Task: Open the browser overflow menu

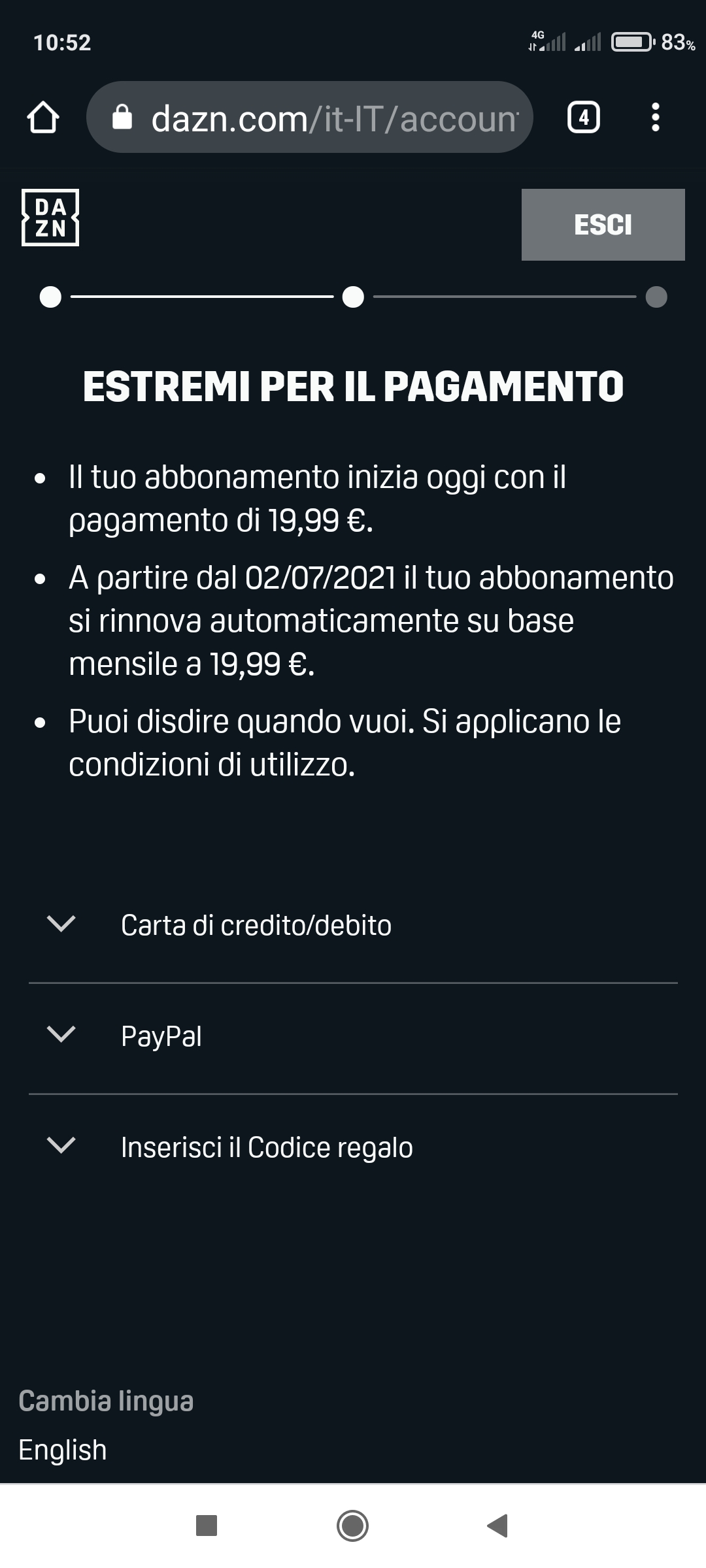Action: [656, 118]
